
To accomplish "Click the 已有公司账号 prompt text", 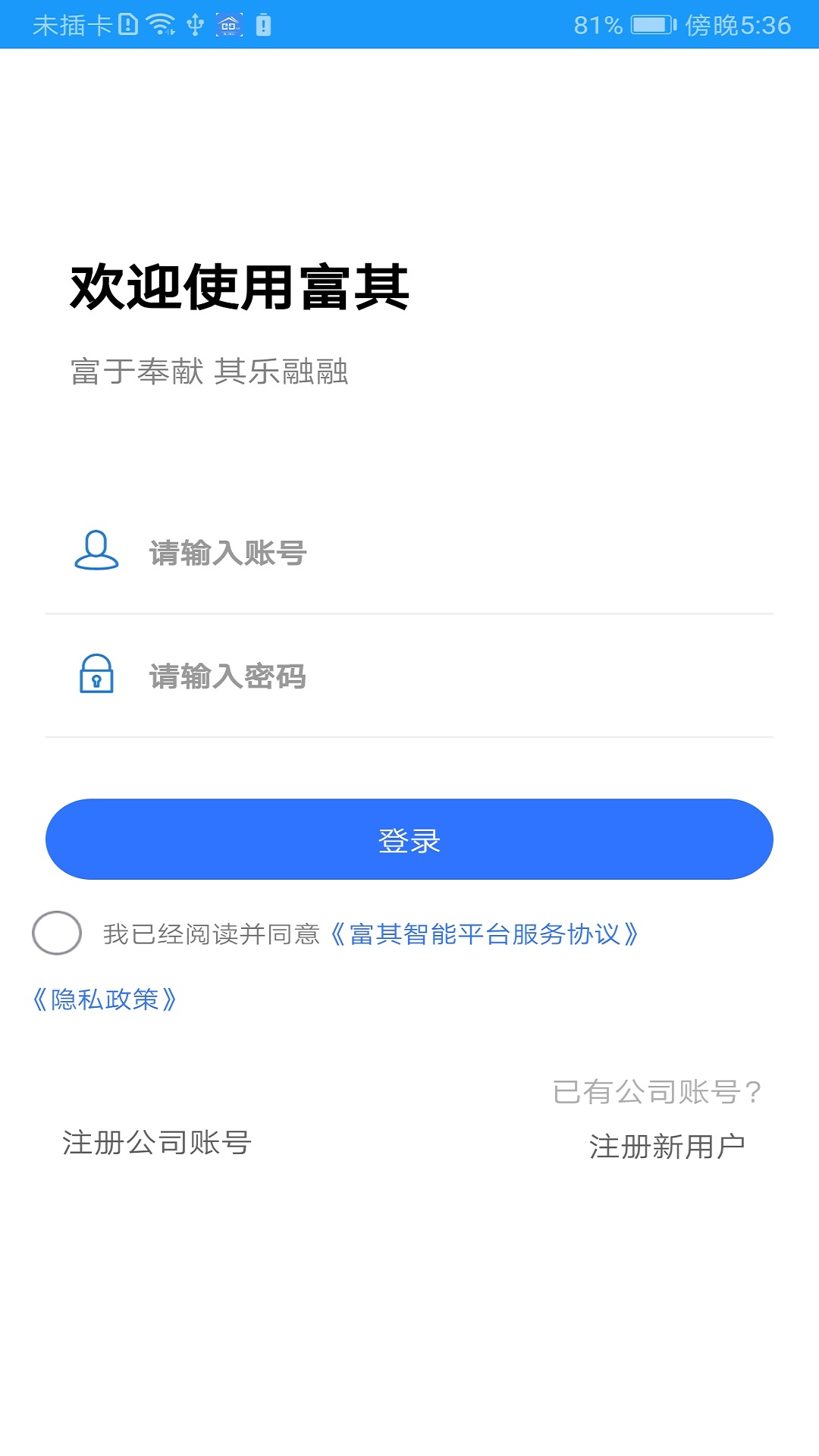I will [655, 1090].
